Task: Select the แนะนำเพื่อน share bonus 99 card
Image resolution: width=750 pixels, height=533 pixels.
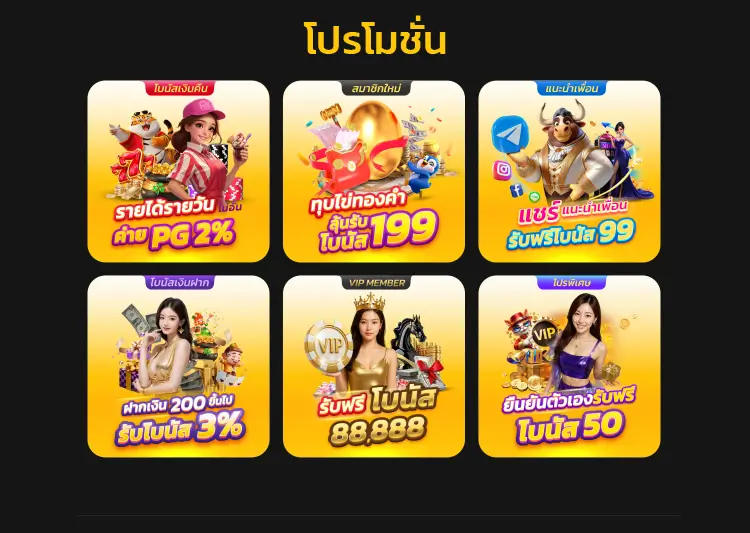Action: (569, 171)
